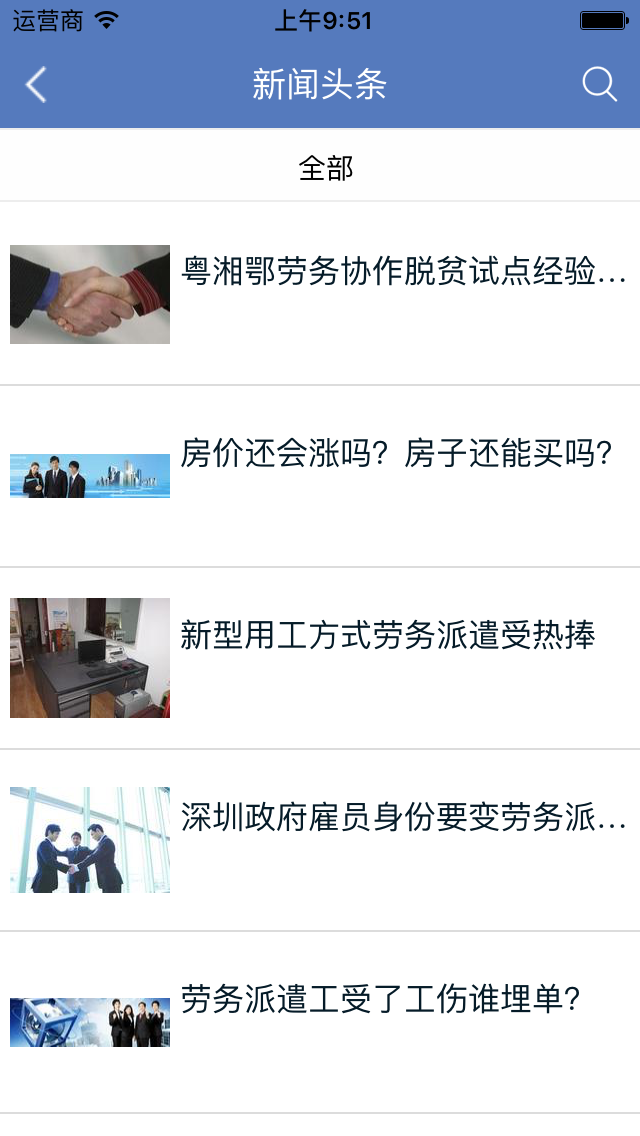Open the article 粤湘鄂劳务协作脱贫试点经验

point(403,271)
